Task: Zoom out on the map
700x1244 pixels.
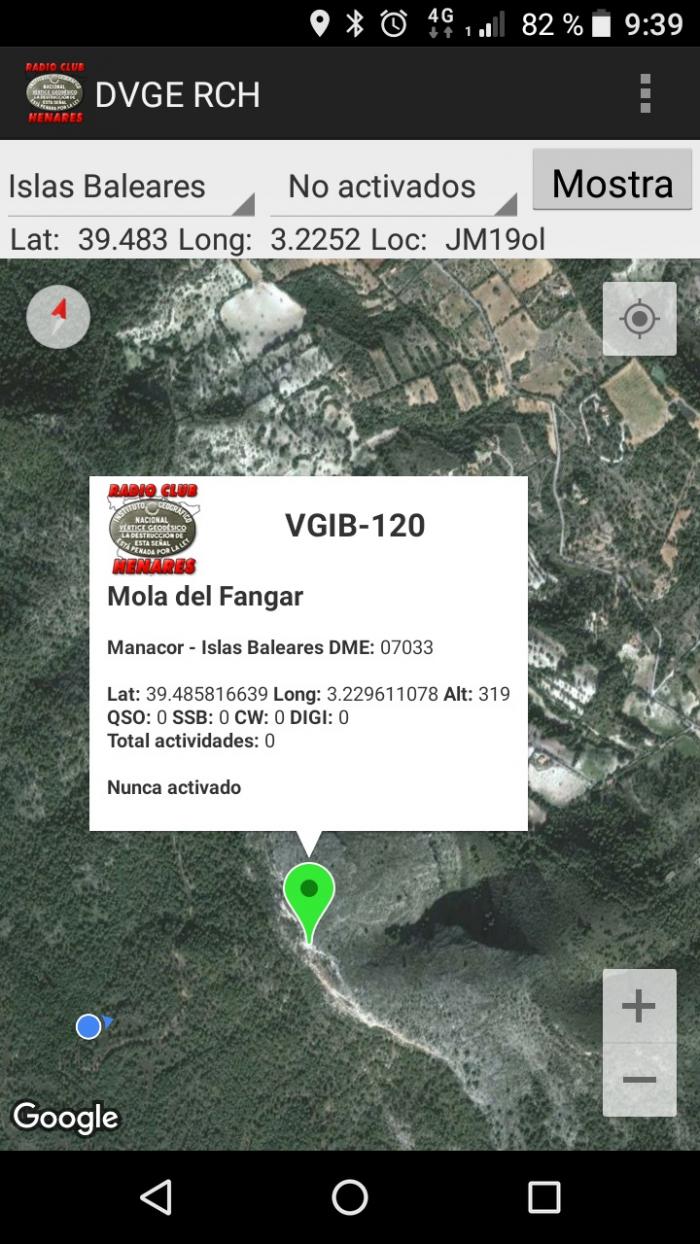Action: tap(639, 1080)
